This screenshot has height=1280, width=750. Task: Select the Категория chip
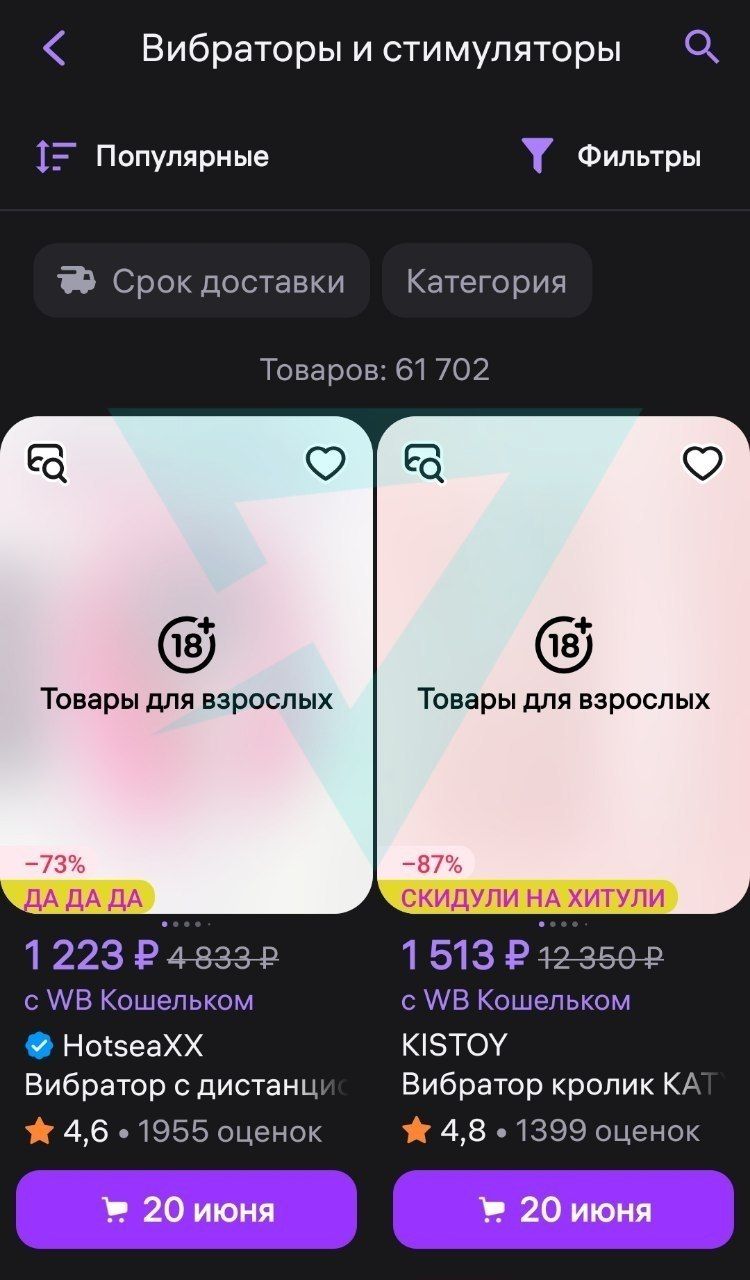point(487,281)
